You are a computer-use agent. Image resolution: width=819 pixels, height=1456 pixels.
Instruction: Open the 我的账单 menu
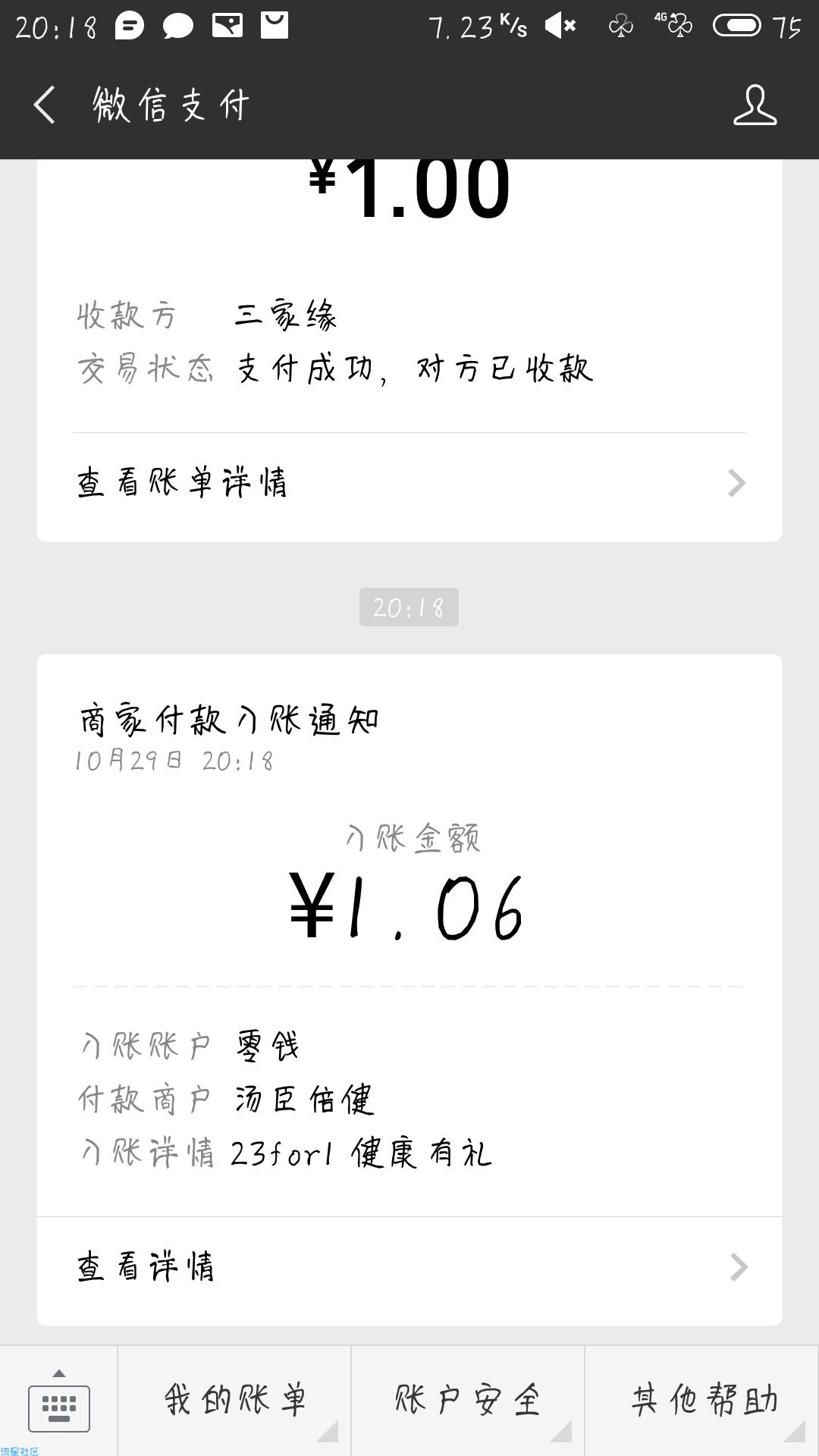[235, 1401]
